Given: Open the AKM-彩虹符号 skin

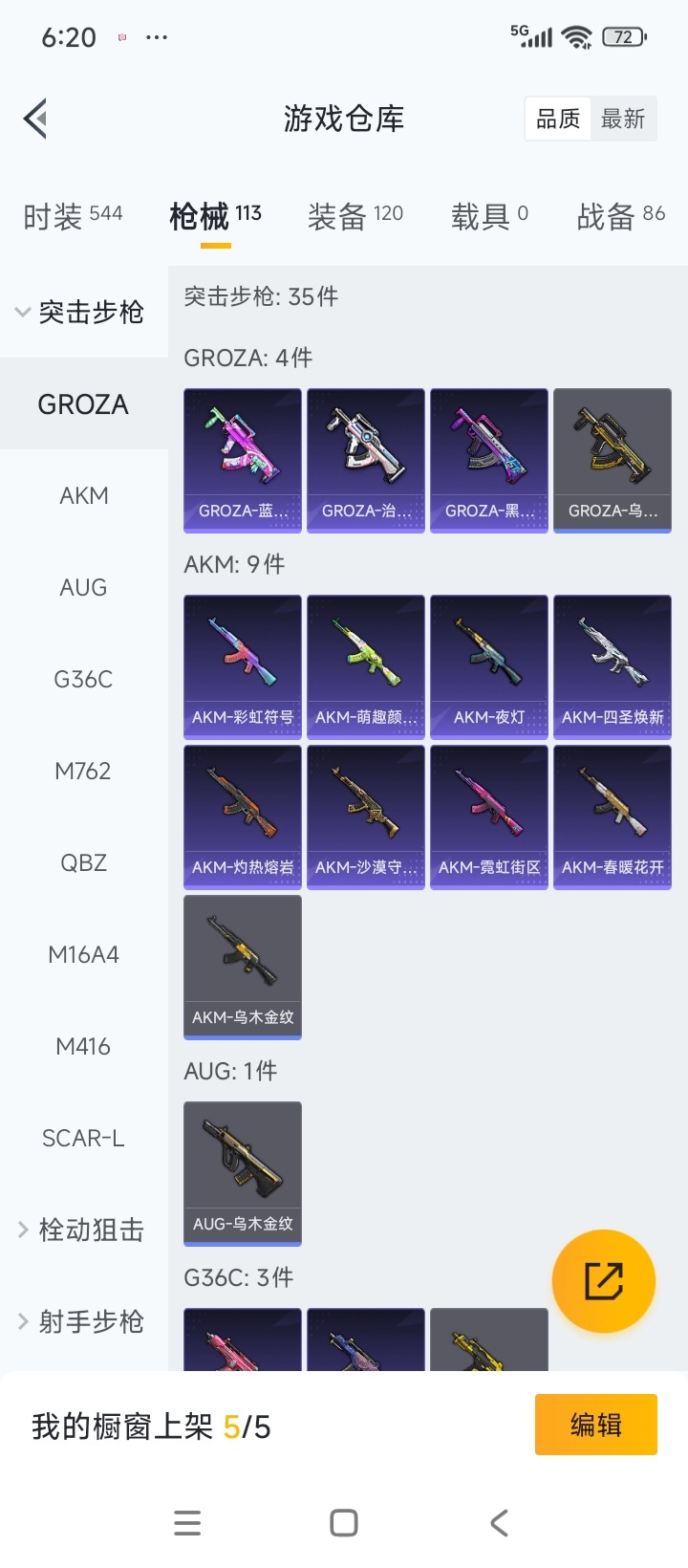Looking at the screenshot, I should (x=243, y=666).
